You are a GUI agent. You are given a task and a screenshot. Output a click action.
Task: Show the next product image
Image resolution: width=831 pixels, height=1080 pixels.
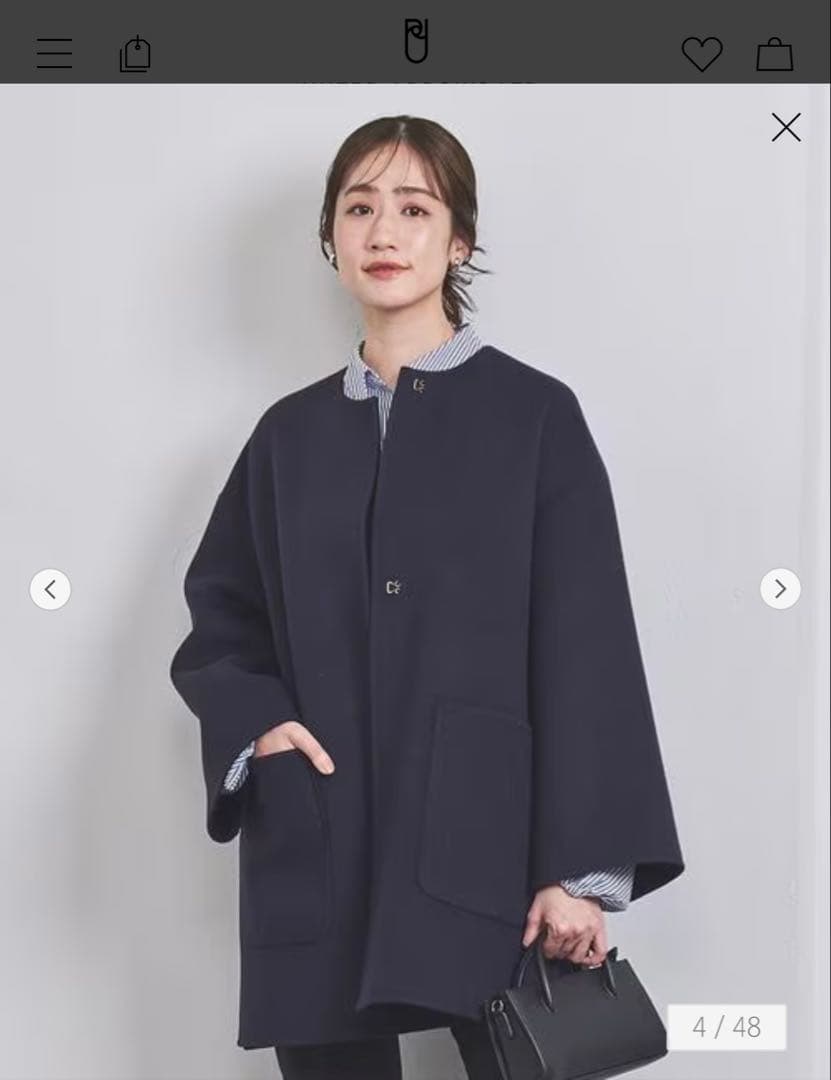[780, 589]
